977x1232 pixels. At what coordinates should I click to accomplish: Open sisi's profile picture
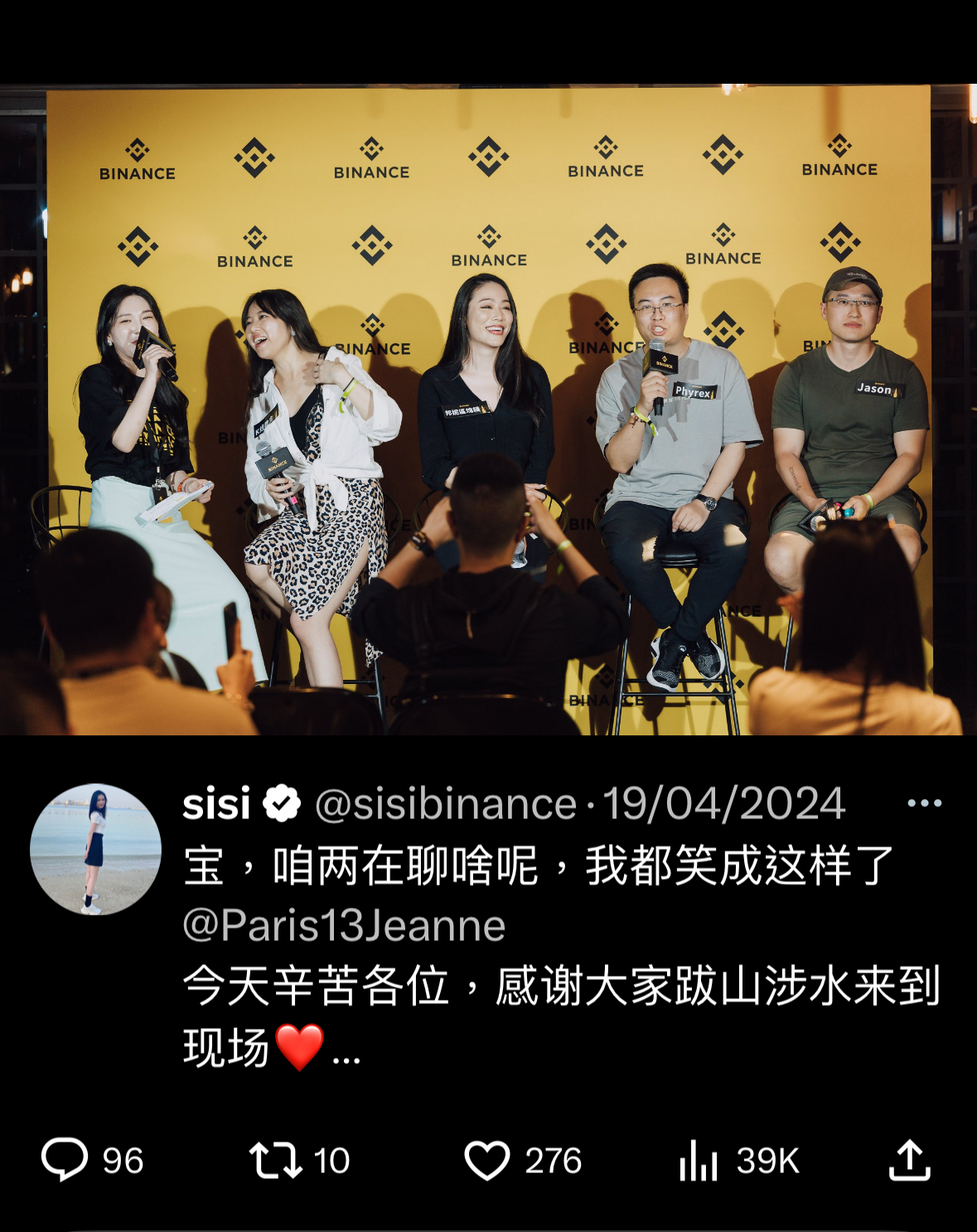(x=95, y=849)
